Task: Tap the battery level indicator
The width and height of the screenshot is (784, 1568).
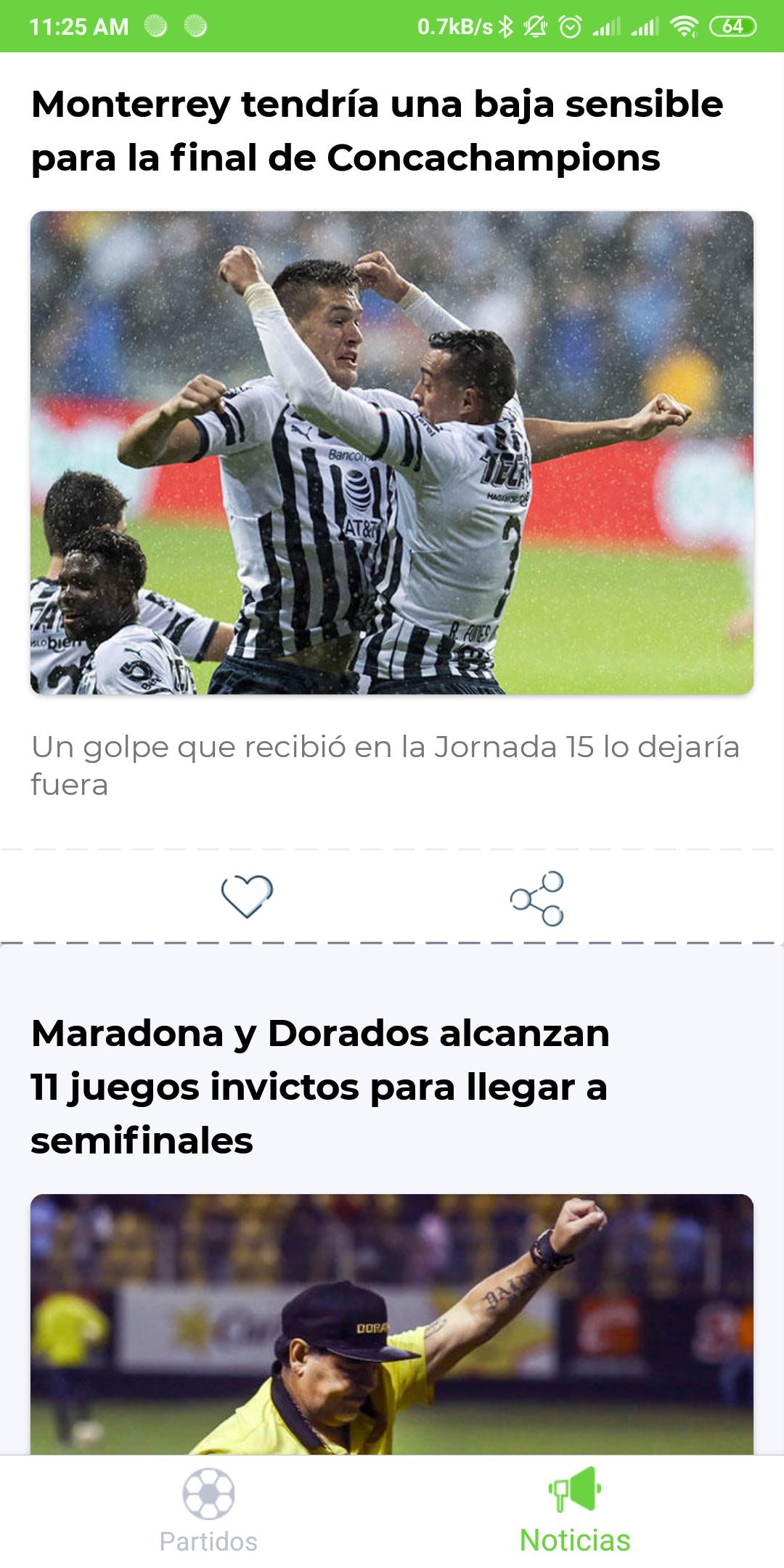Action: click(734, 26)
